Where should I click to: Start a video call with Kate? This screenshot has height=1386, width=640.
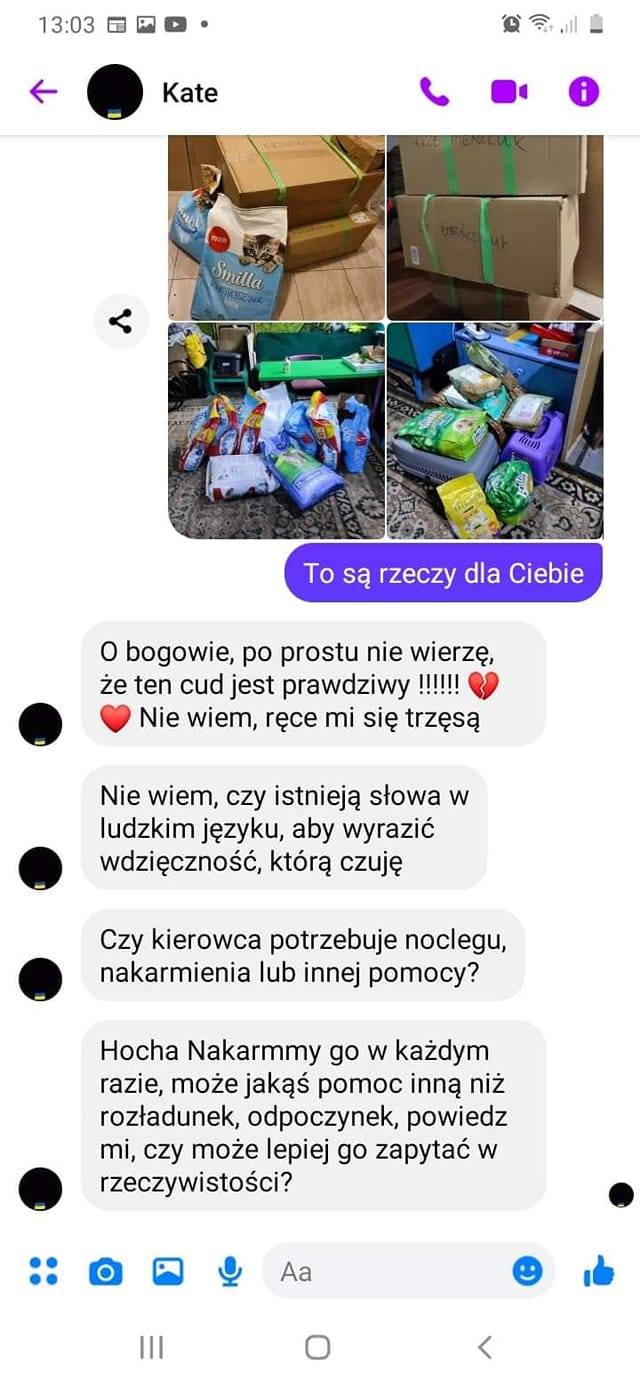[508, 92]
